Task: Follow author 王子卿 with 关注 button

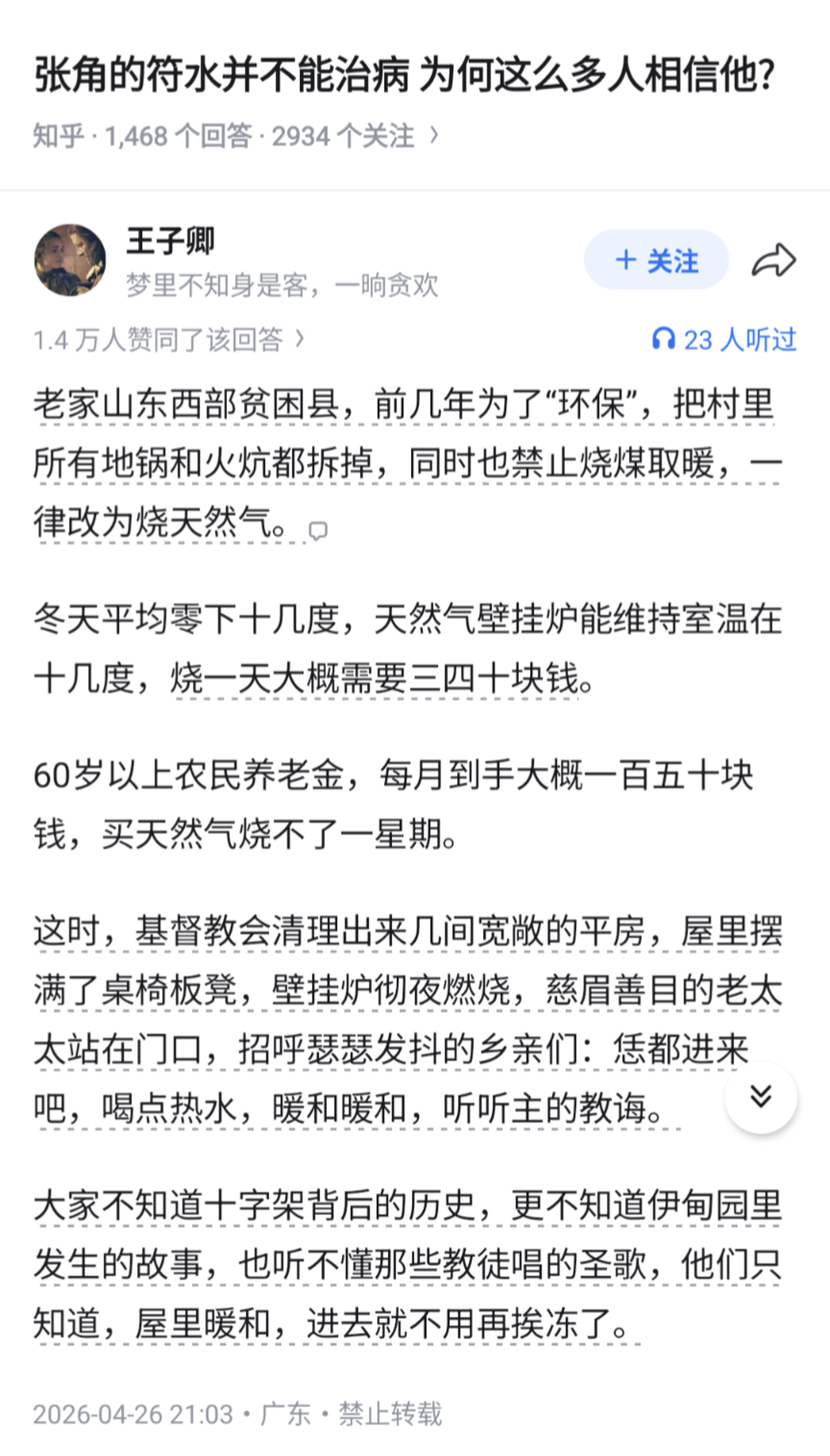Action: coord(657,259)
